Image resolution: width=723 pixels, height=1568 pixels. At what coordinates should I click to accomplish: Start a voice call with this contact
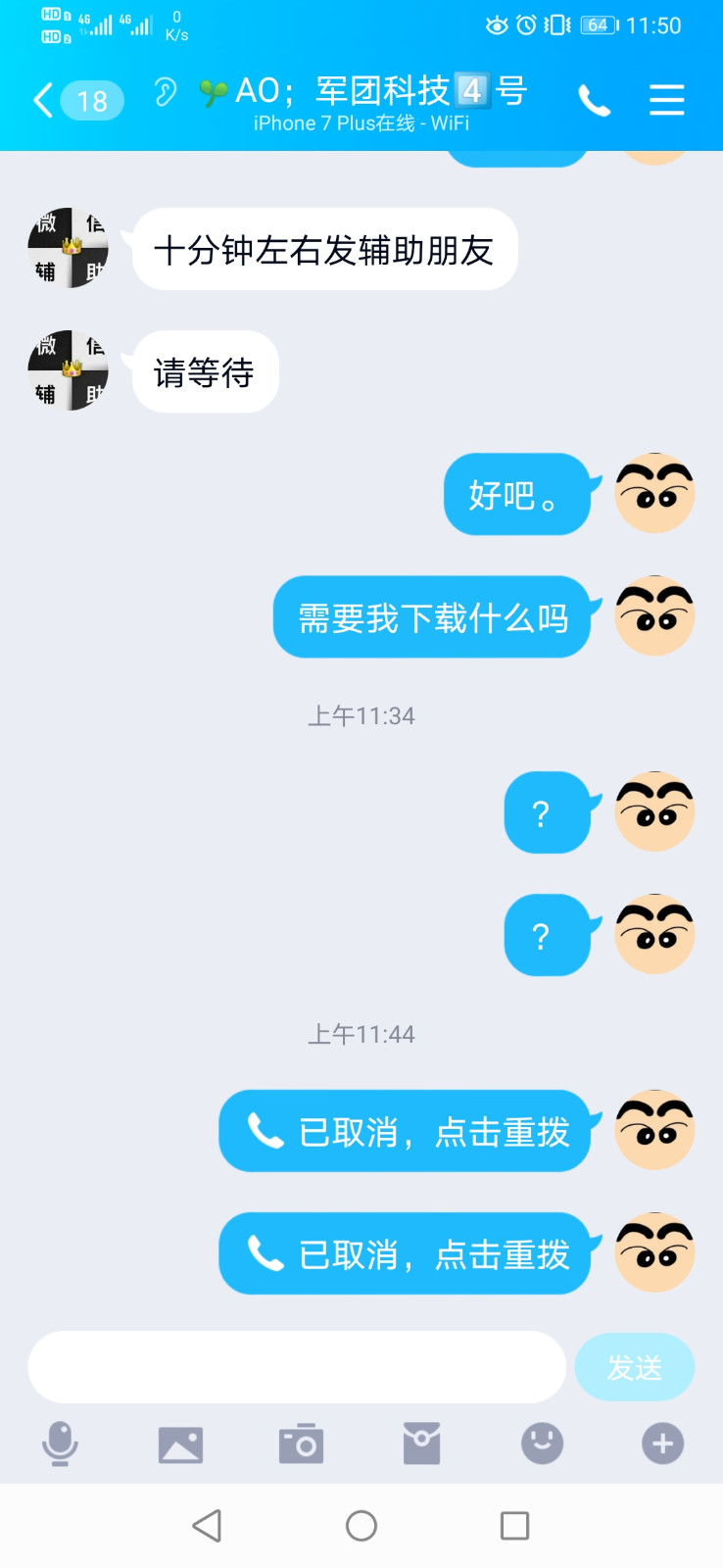pyautogui.click(x=594, y=100)
